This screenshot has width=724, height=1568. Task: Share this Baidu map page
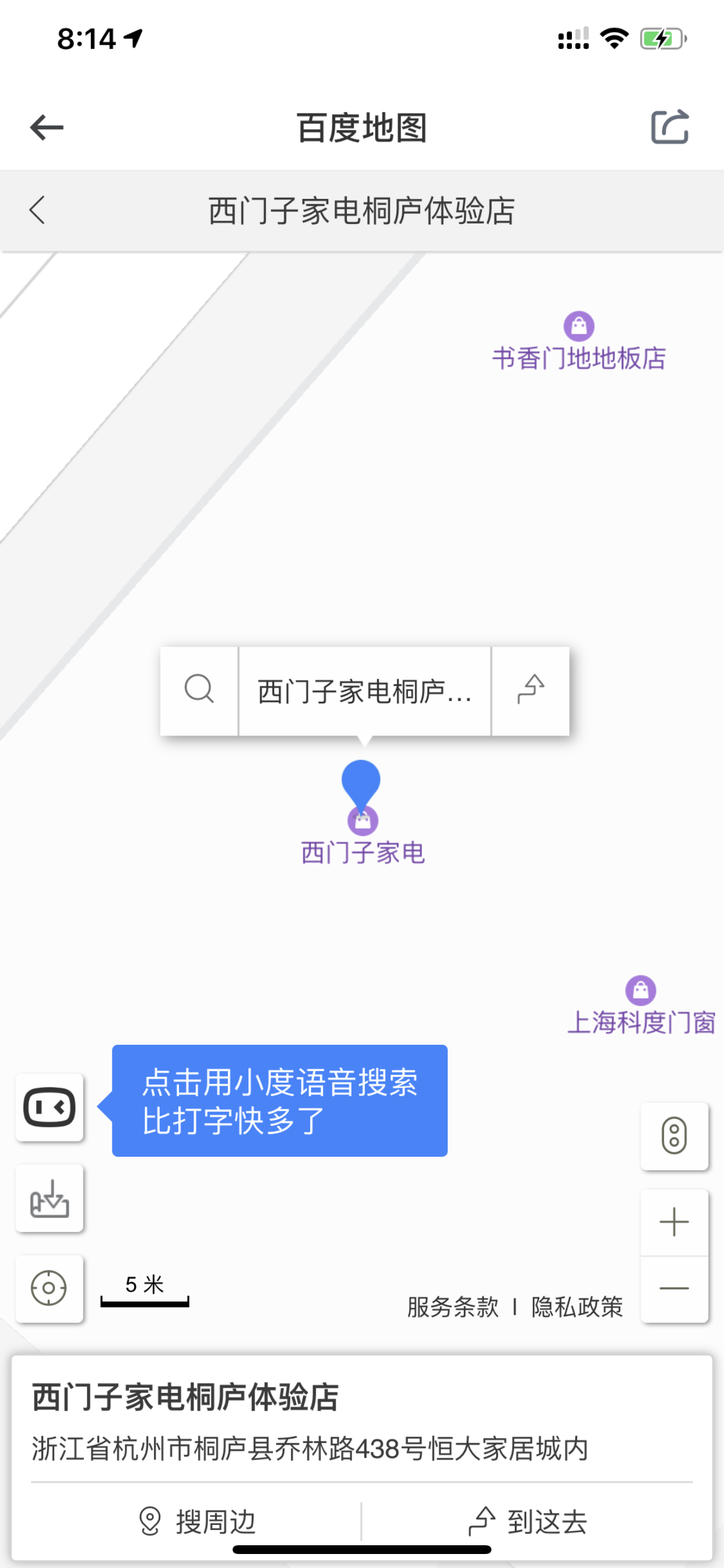click(670, 127)
